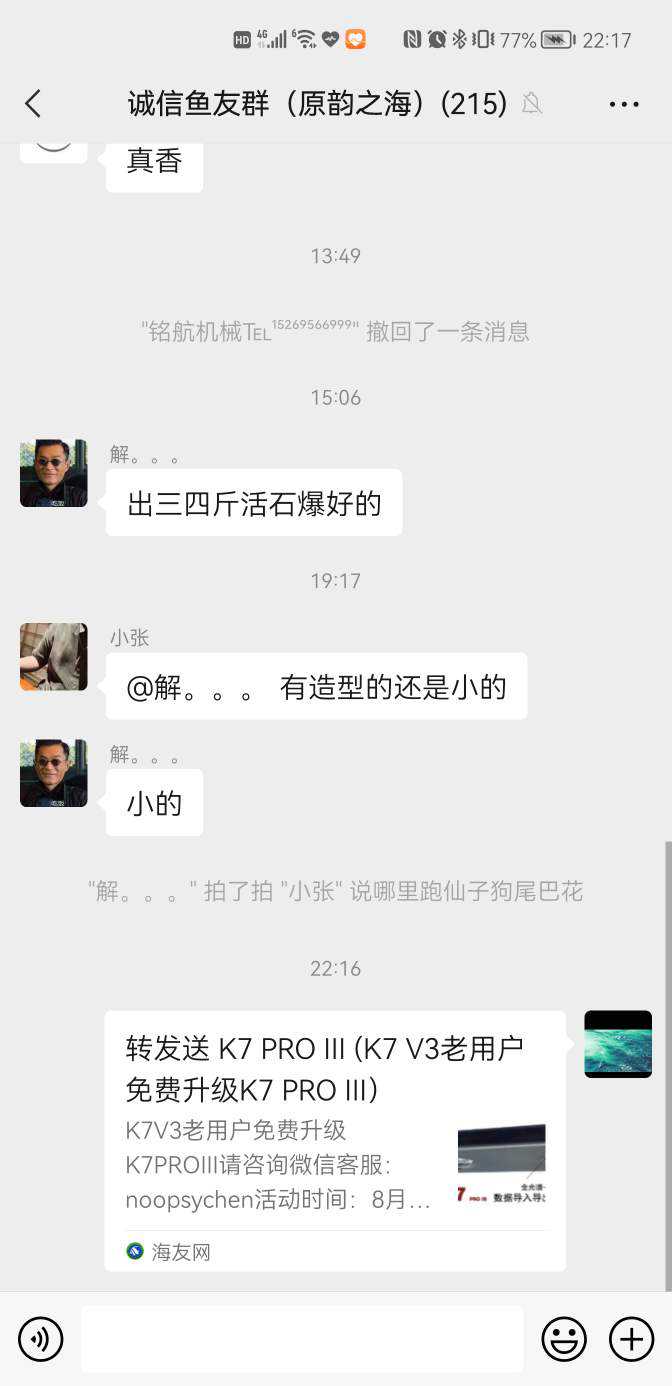Switch to voice message input
The height and width of the screenshot is (1386, 672).
point(41,1339)
